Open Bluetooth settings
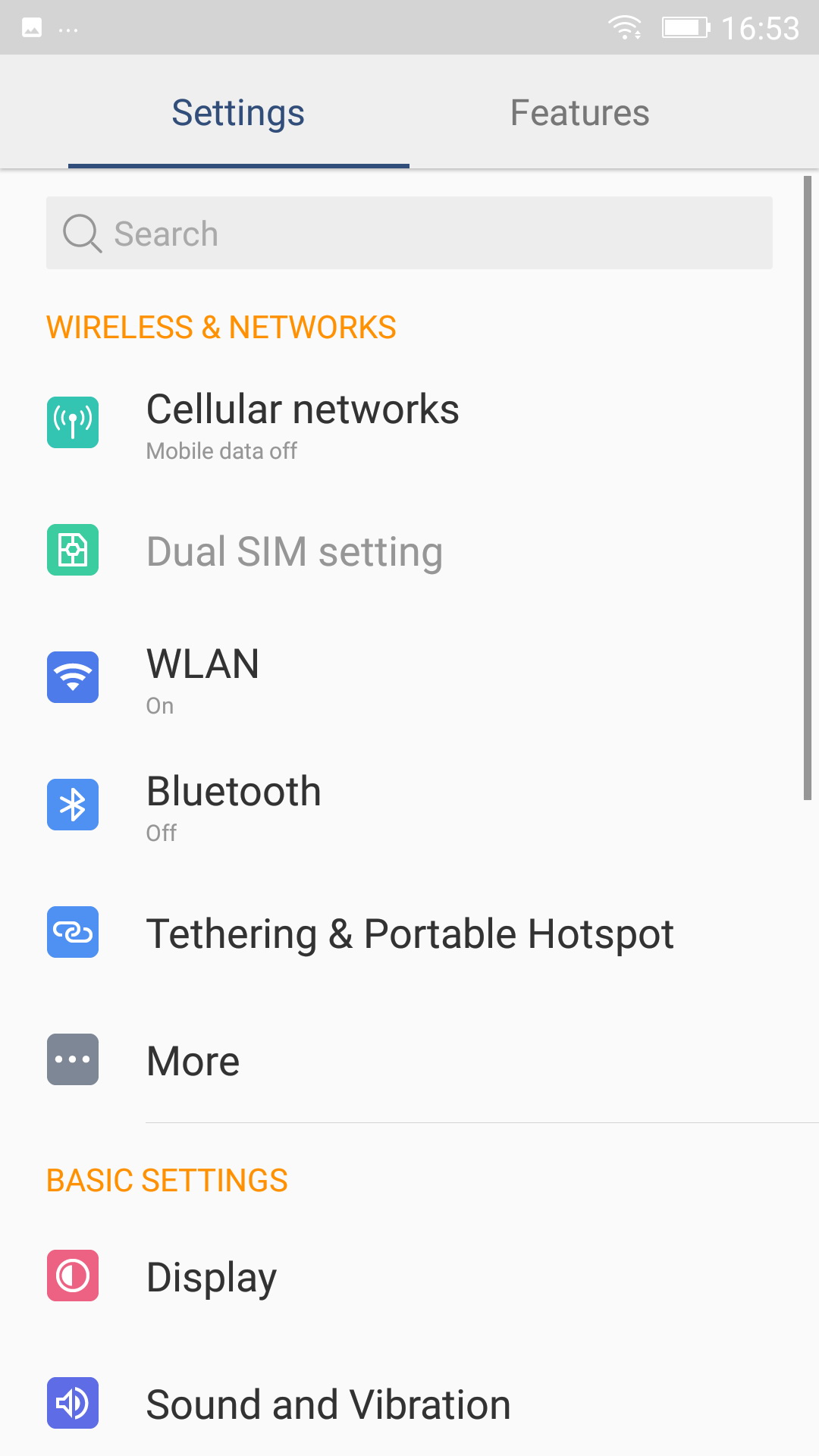The width and height of the screenshot is (819, 1456). click(409, 806)
